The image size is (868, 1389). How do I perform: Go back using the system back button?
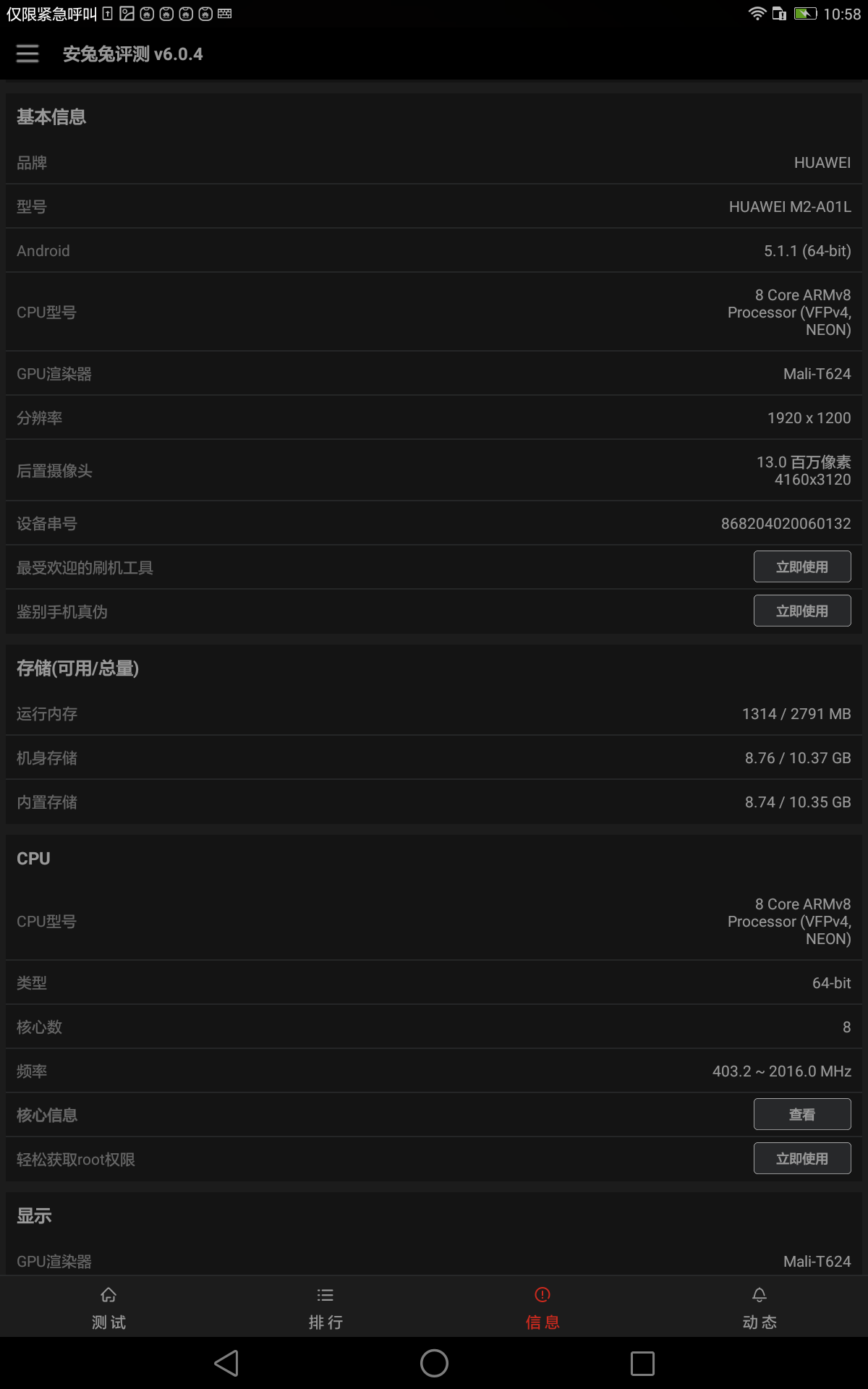tap(226, 1363)
